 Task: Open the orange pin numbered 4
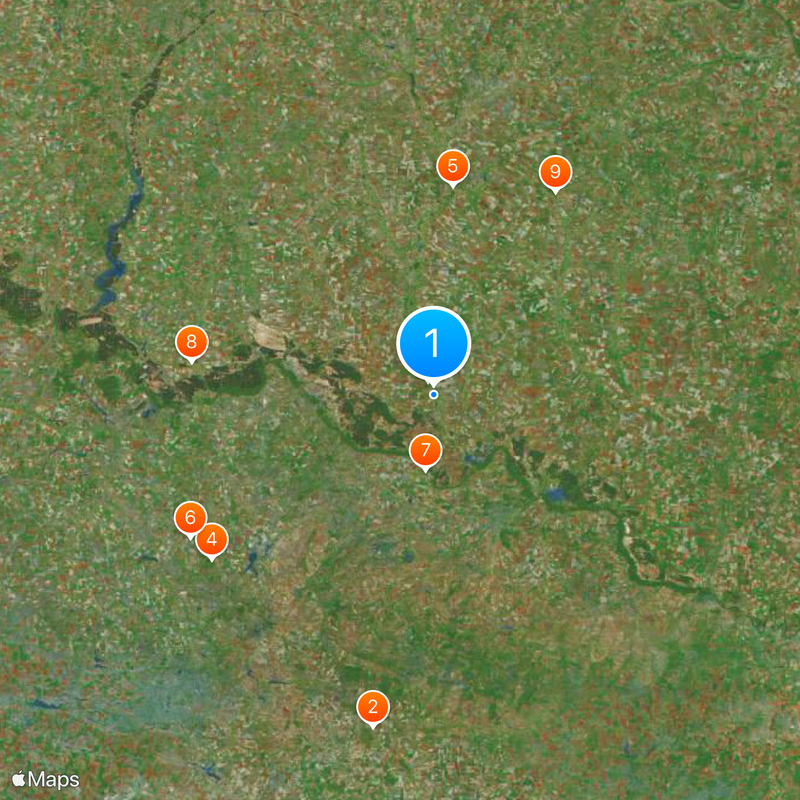pyautogui.click(x=212, y=540)
